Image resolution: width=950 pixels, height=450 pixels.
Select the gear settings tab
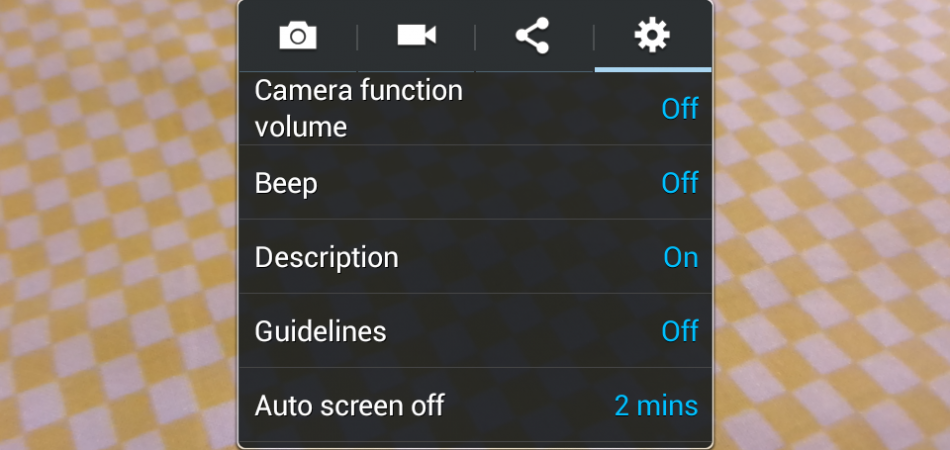click(x=652, y=37)
